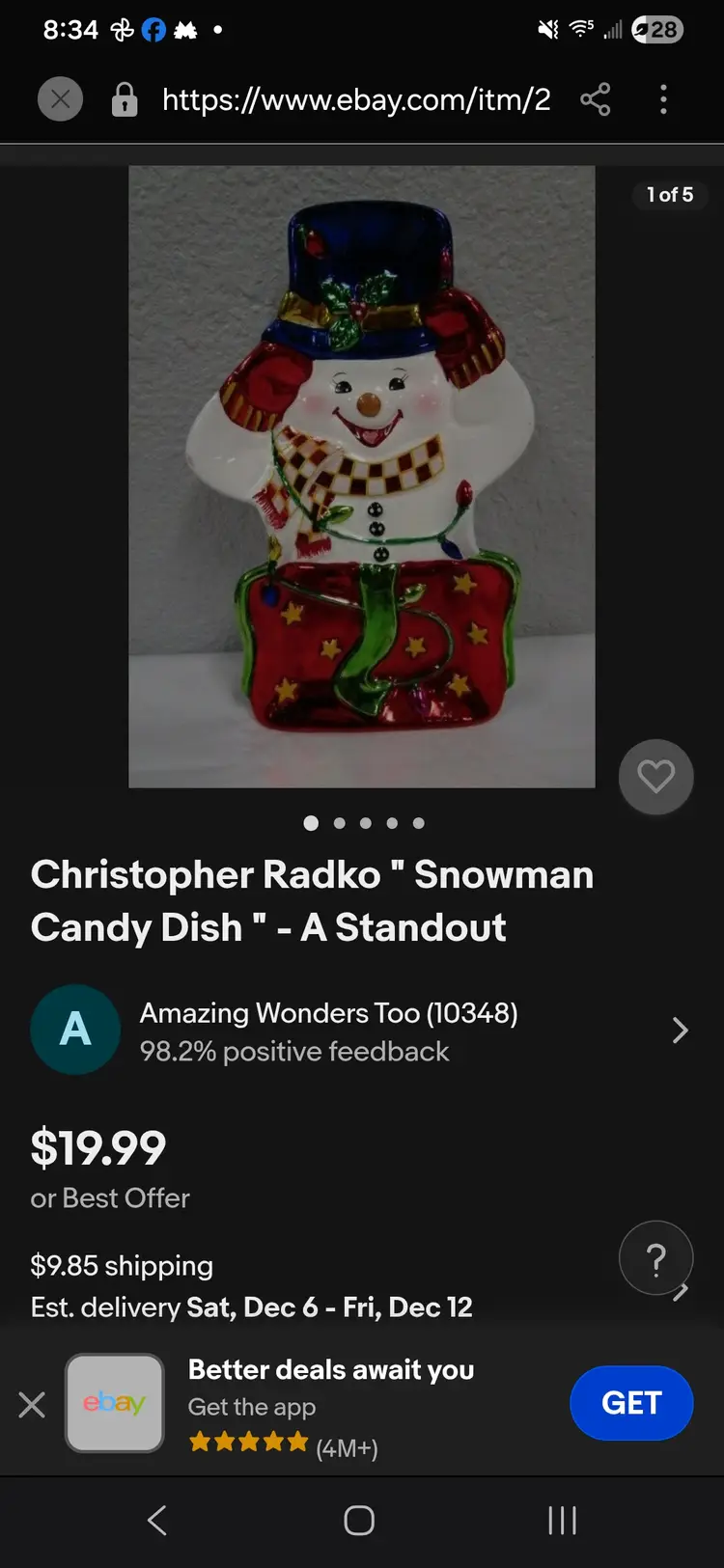This screenshot has height=1568, width=724.
Task: Tap the URL address bar
Action: 355,98
